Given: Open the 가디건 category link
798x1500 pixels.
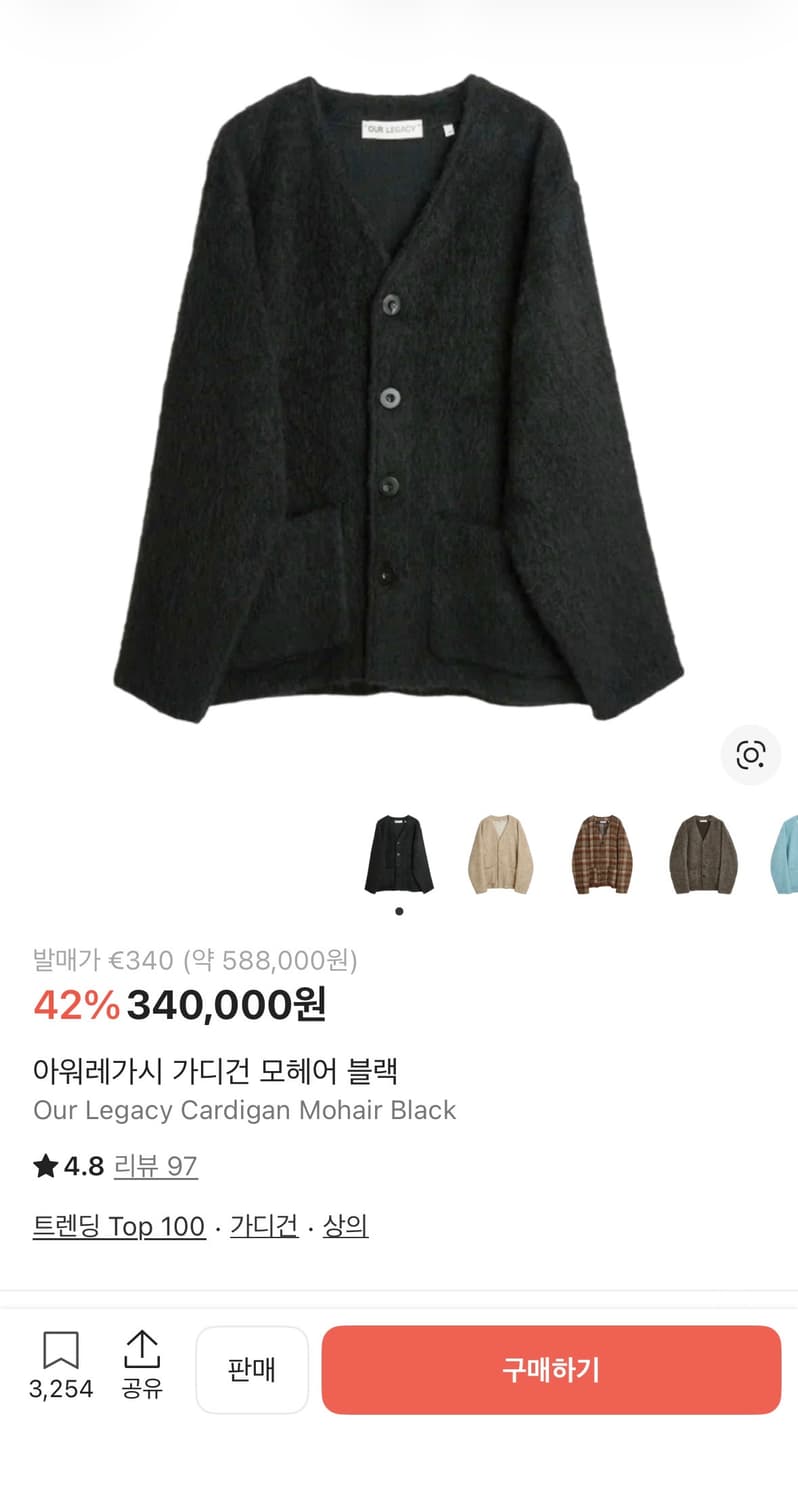Looking at the screenshot, I should (x=263, y=1226).
